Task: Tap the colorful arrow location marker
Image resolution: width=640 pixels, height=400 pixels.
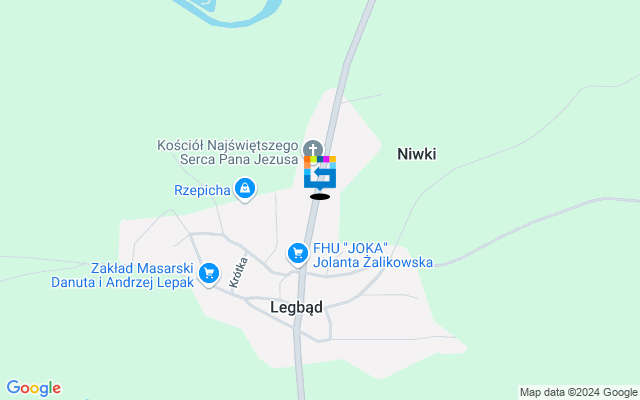Action: pos(320,173)
